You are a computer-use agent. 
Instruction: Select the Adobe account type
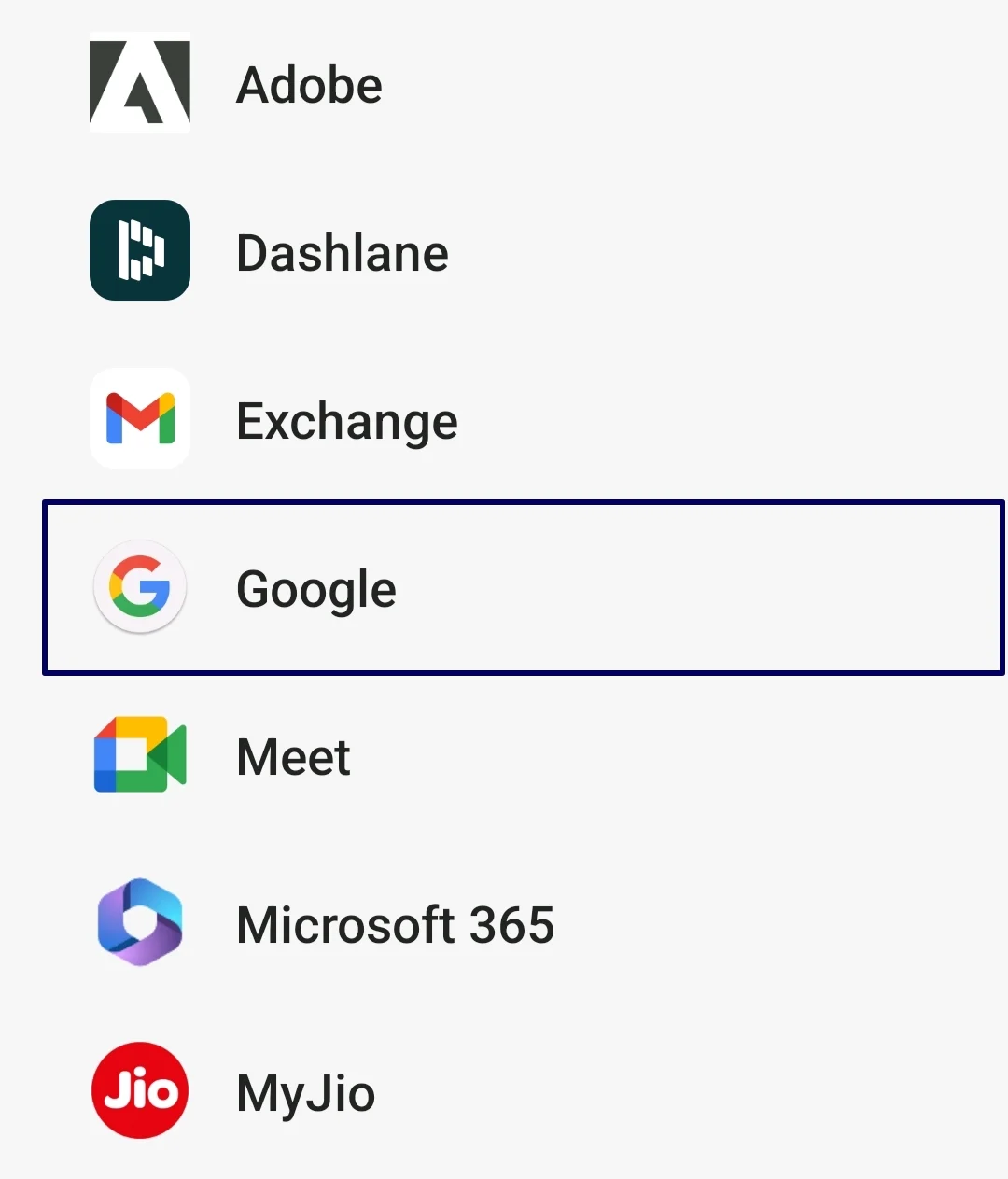(308, 85)
